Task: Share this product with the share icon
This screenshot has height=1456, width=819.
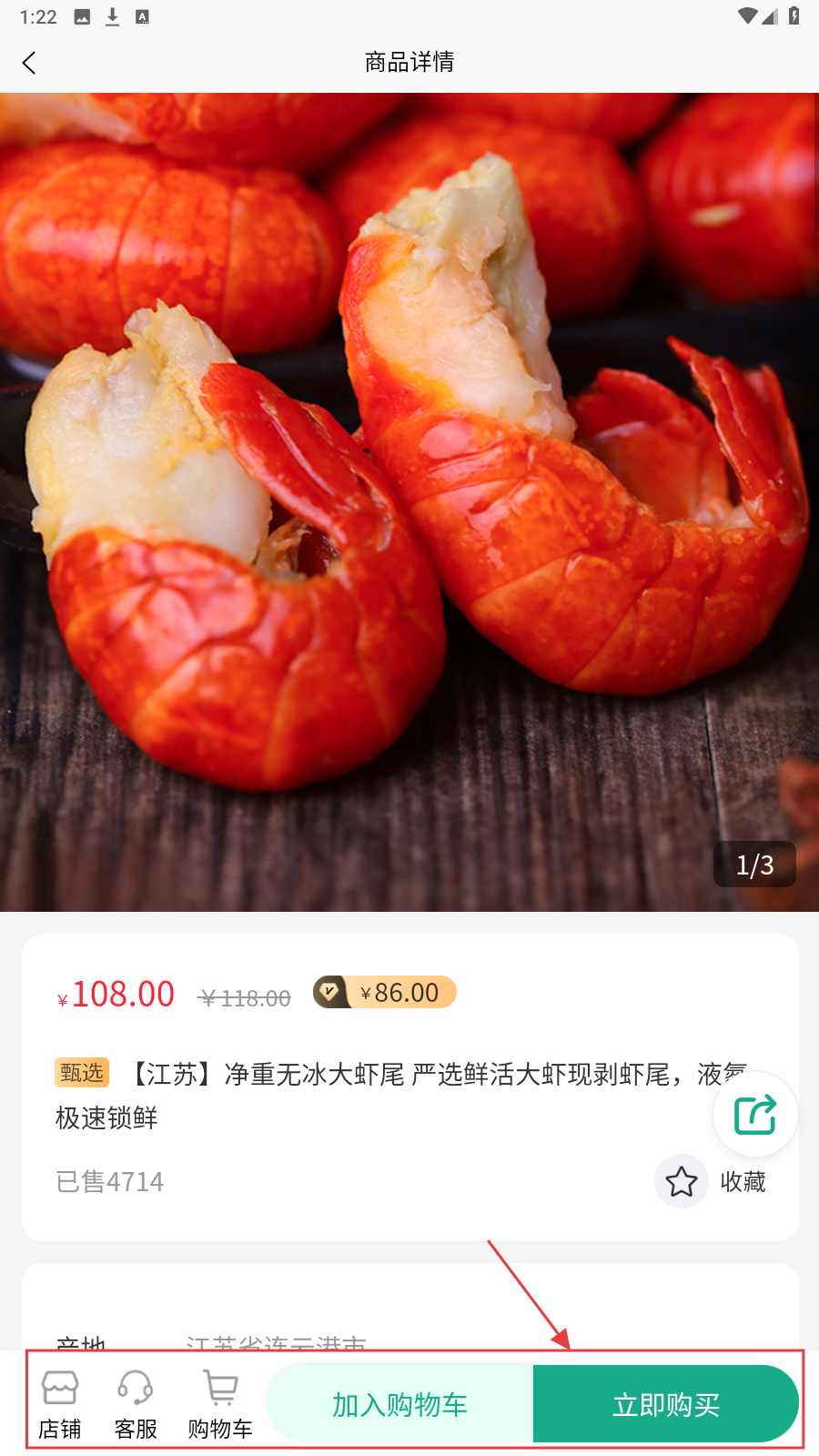Action: point(755,1115)
